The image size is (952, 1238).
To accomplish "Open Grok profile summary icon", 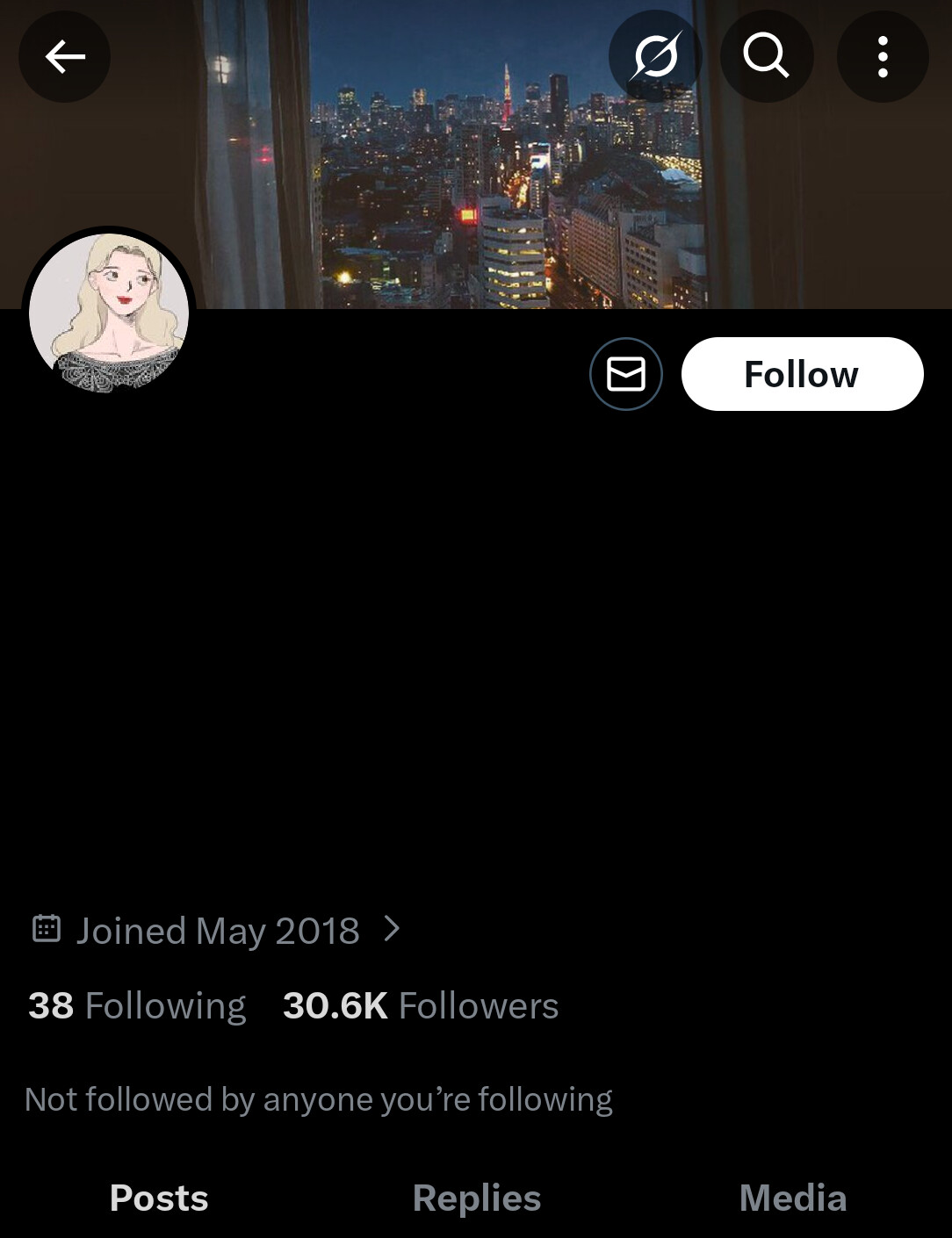I will pos(655,57).
